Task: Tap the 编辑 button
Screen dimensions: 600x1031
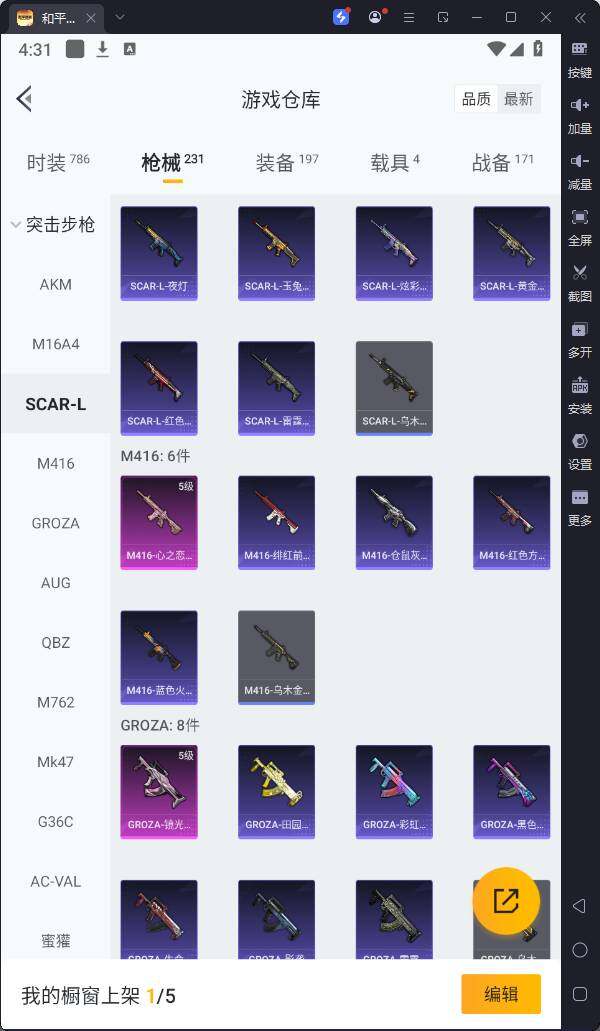Action: 500,994
